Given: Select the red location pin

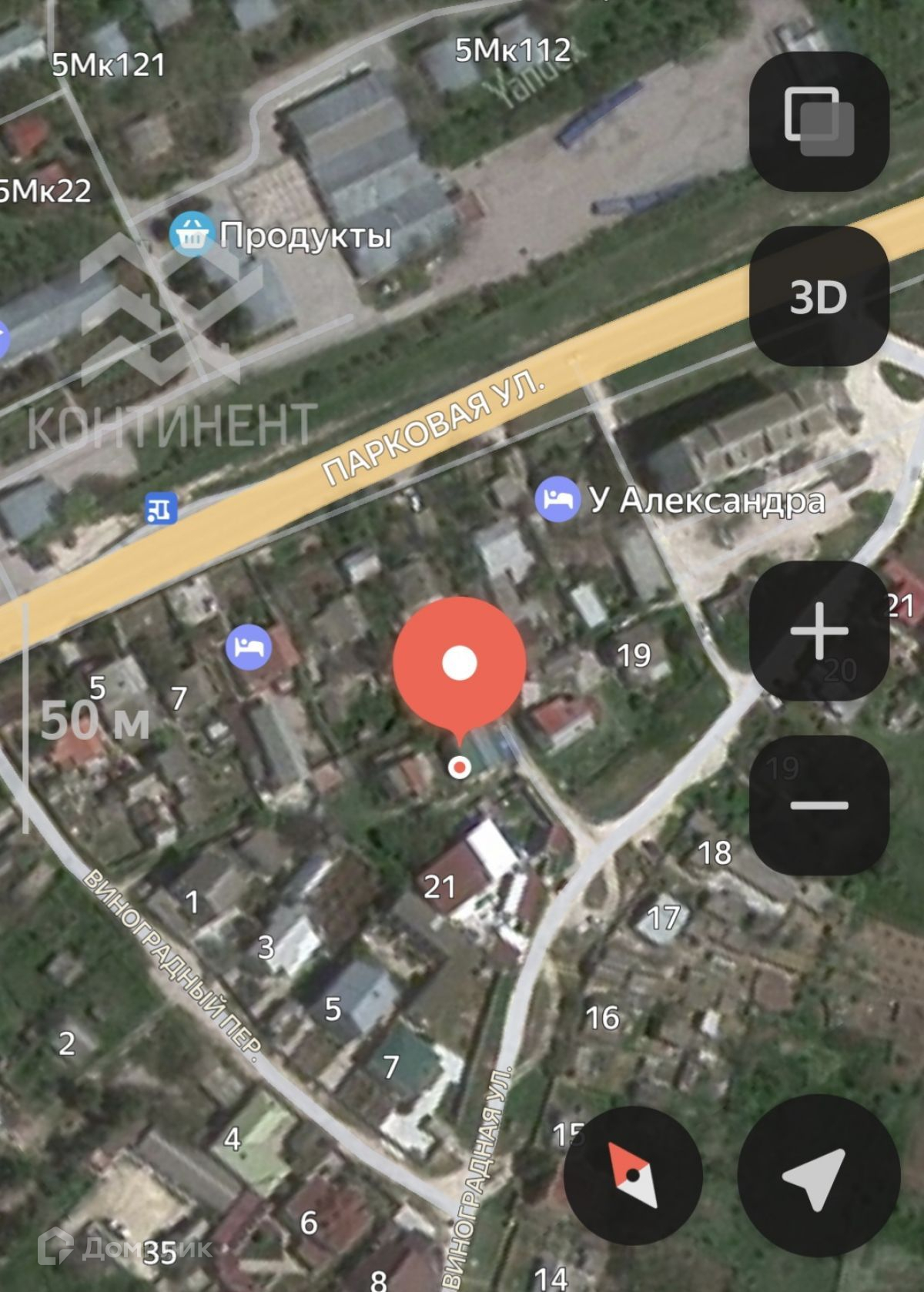Looking at the screenshot, I should tap(460, 663).
